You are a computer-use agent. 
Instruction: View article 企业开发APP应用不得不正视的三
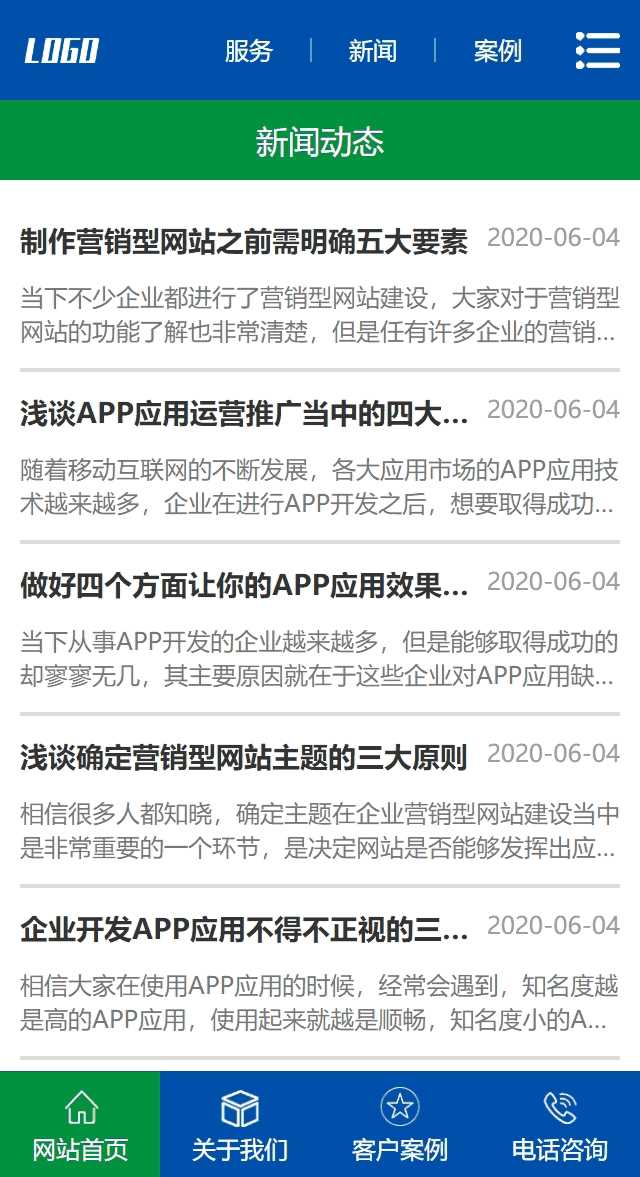click(244, 929)
